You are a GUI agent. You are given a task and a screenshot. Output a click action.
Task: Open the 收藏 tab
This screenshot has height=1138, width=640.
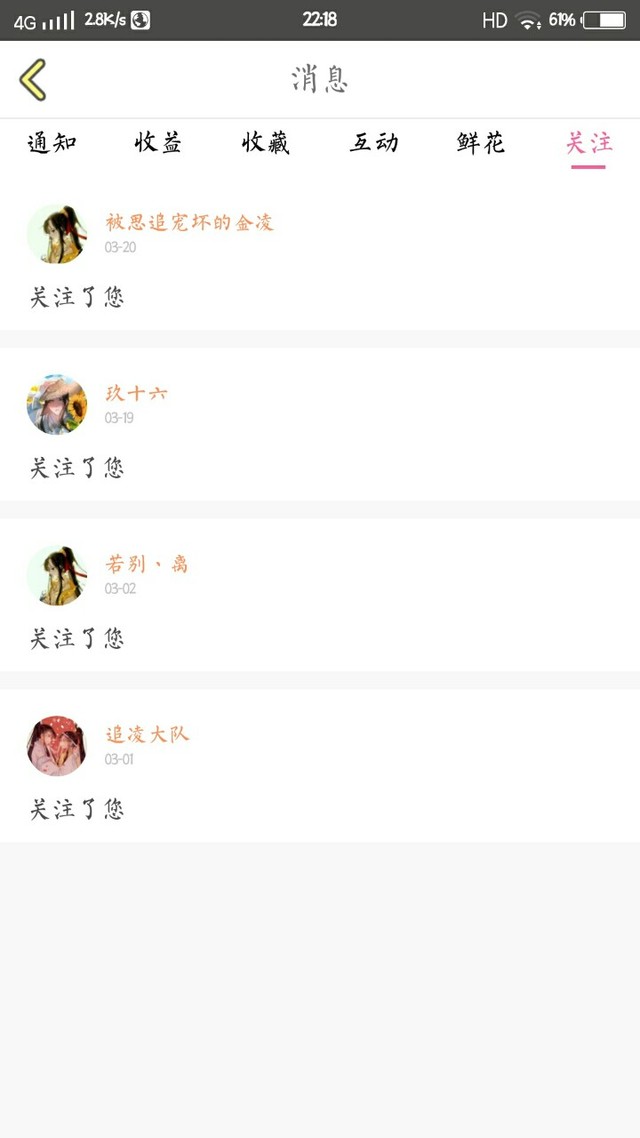[x=266, y=144]
